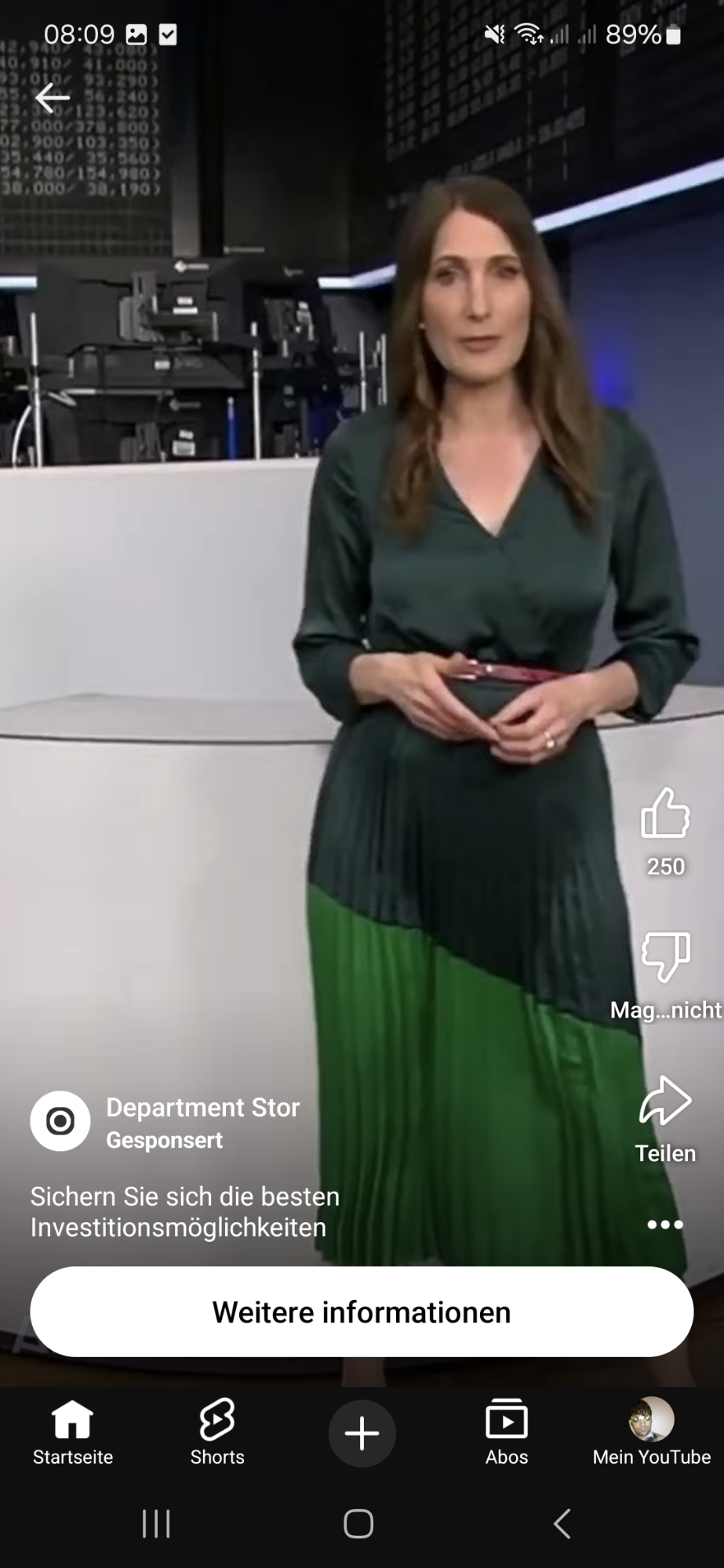This screenshot has height=1568, width=724.
Task: Like this sponsored short
Action: pos(665,814)
